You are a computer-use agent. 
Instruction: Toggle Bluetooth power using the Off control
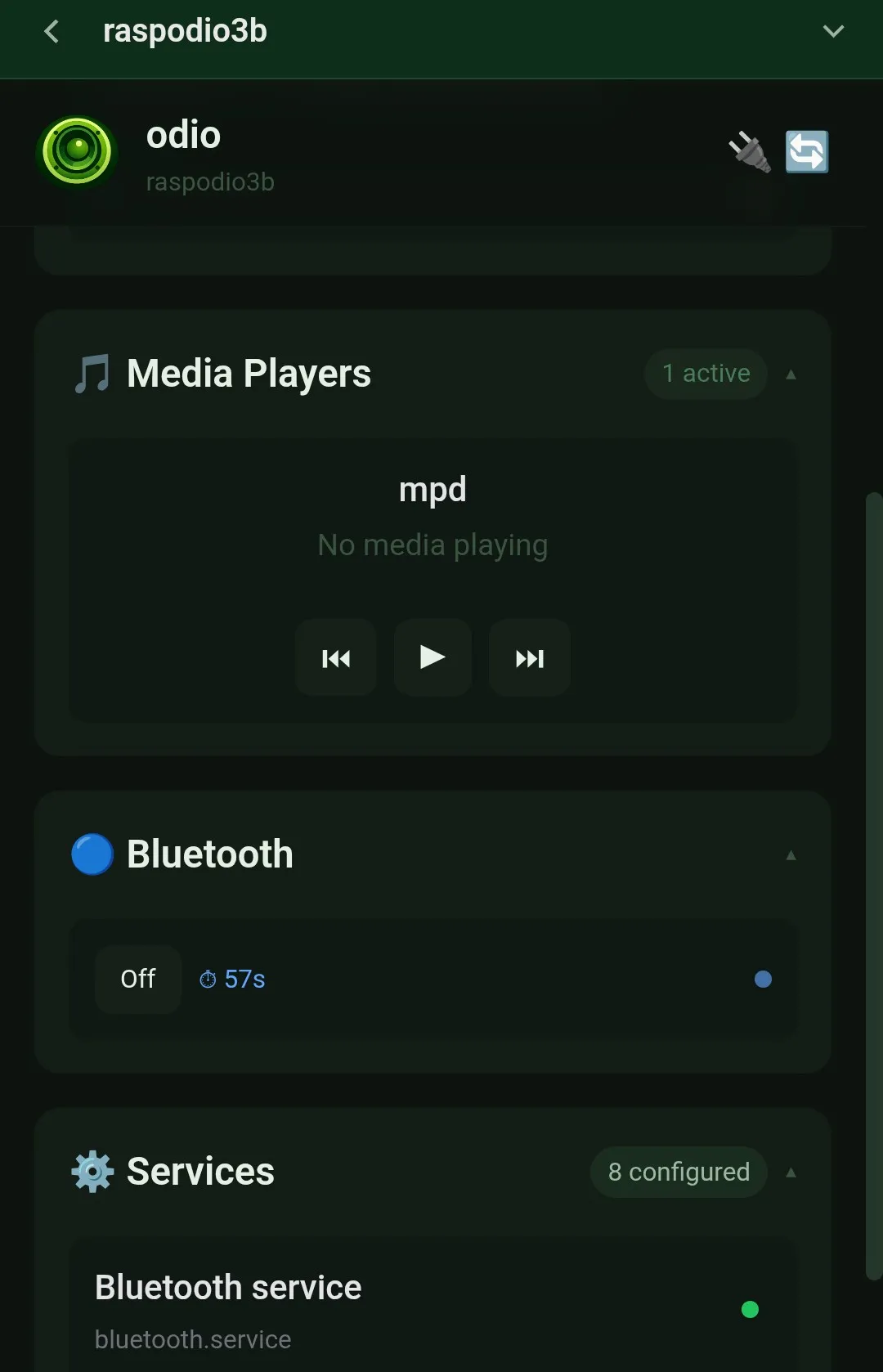click(x=137, y=979)
